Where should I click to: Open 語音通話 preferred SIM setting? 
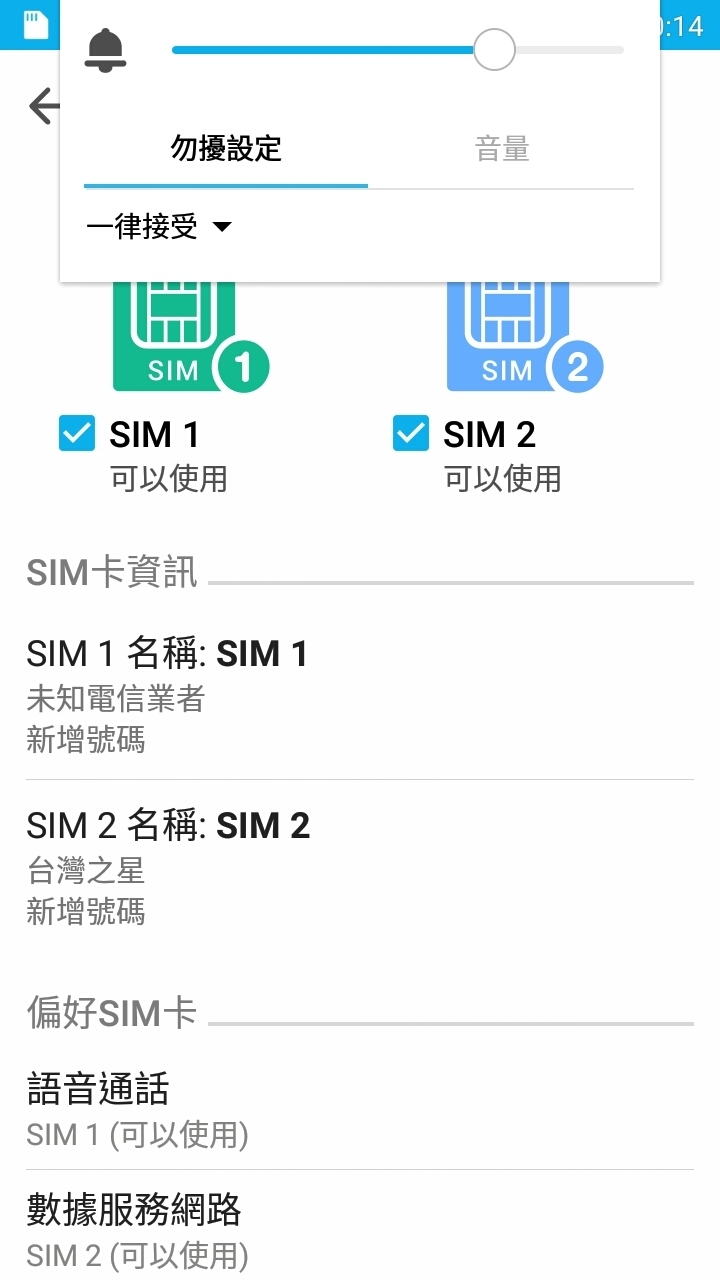point(360,1110)
